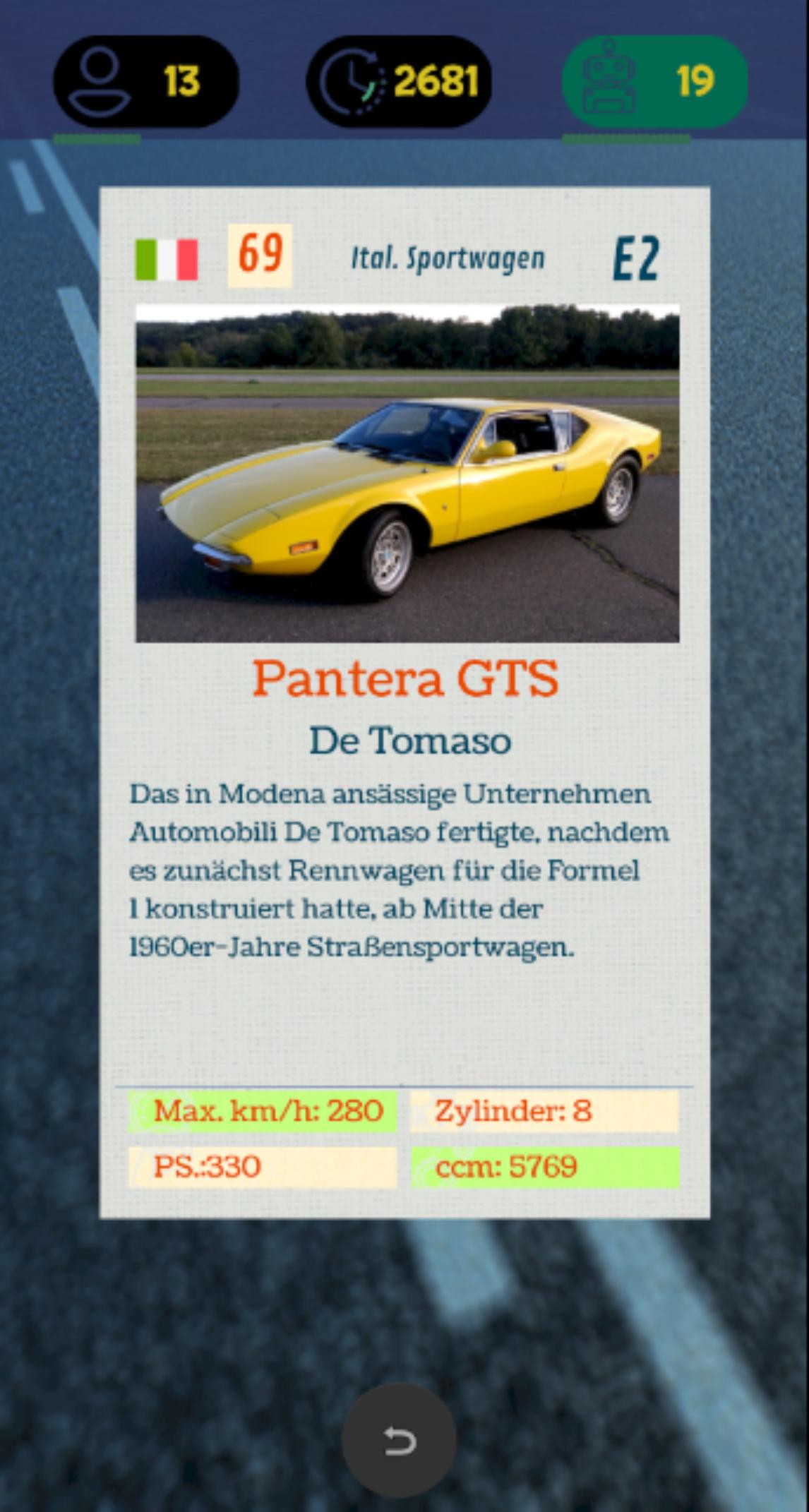Select the Max. km/h: 280 stat
Screen dimensions: 809x1512
click(x=263, y=1111)
